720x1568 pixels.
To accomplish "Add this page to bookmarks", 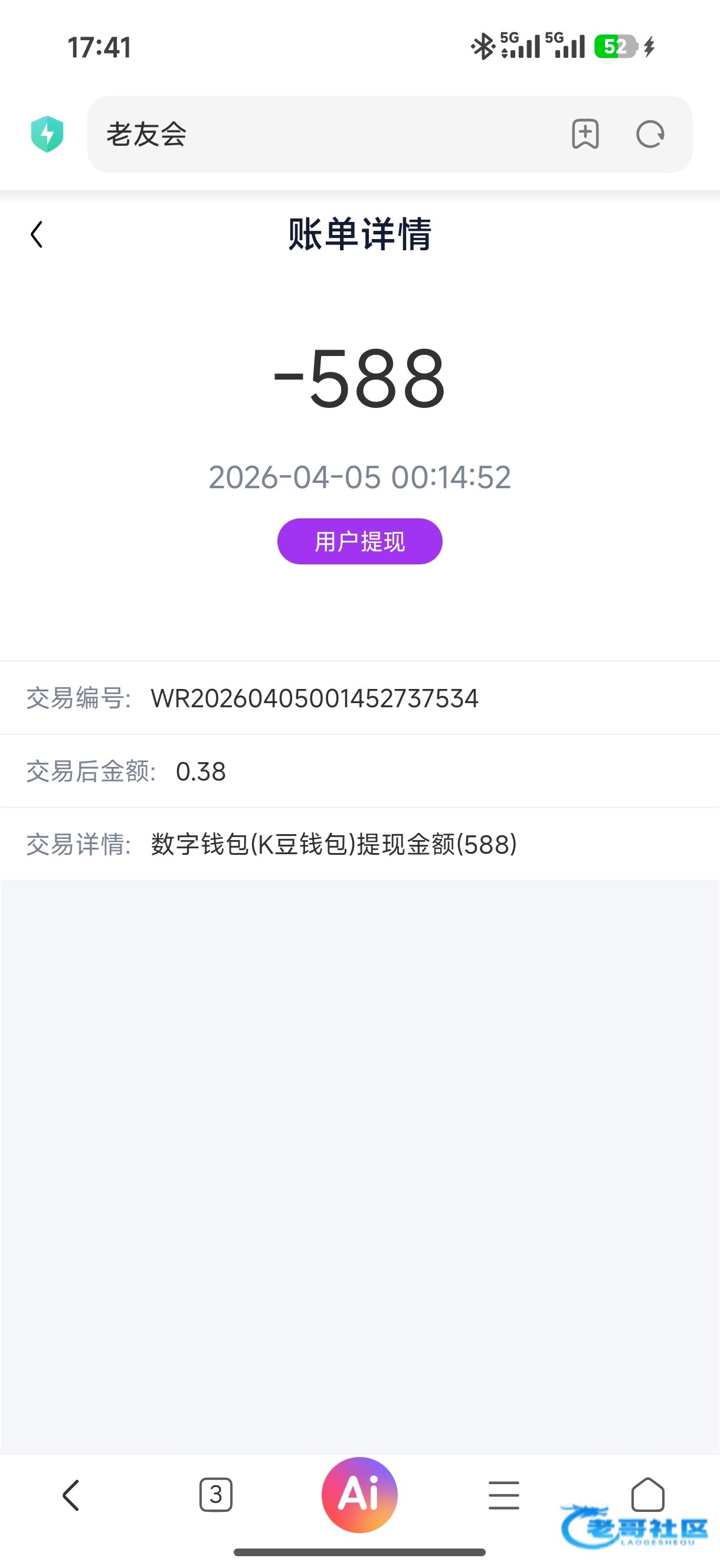I will [x=585, y=135].
